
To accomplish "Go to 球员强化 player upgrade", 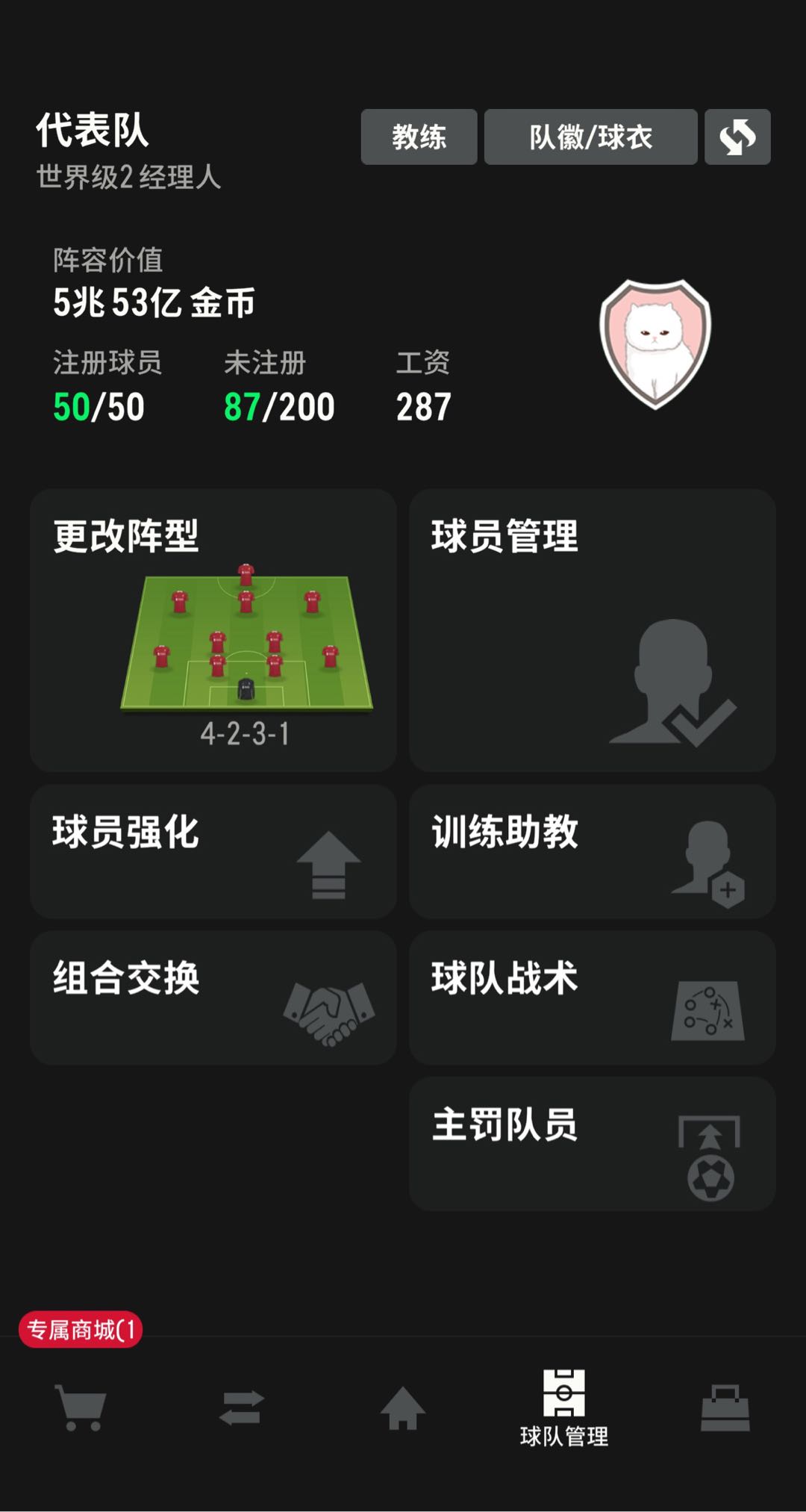I will 213,851.
